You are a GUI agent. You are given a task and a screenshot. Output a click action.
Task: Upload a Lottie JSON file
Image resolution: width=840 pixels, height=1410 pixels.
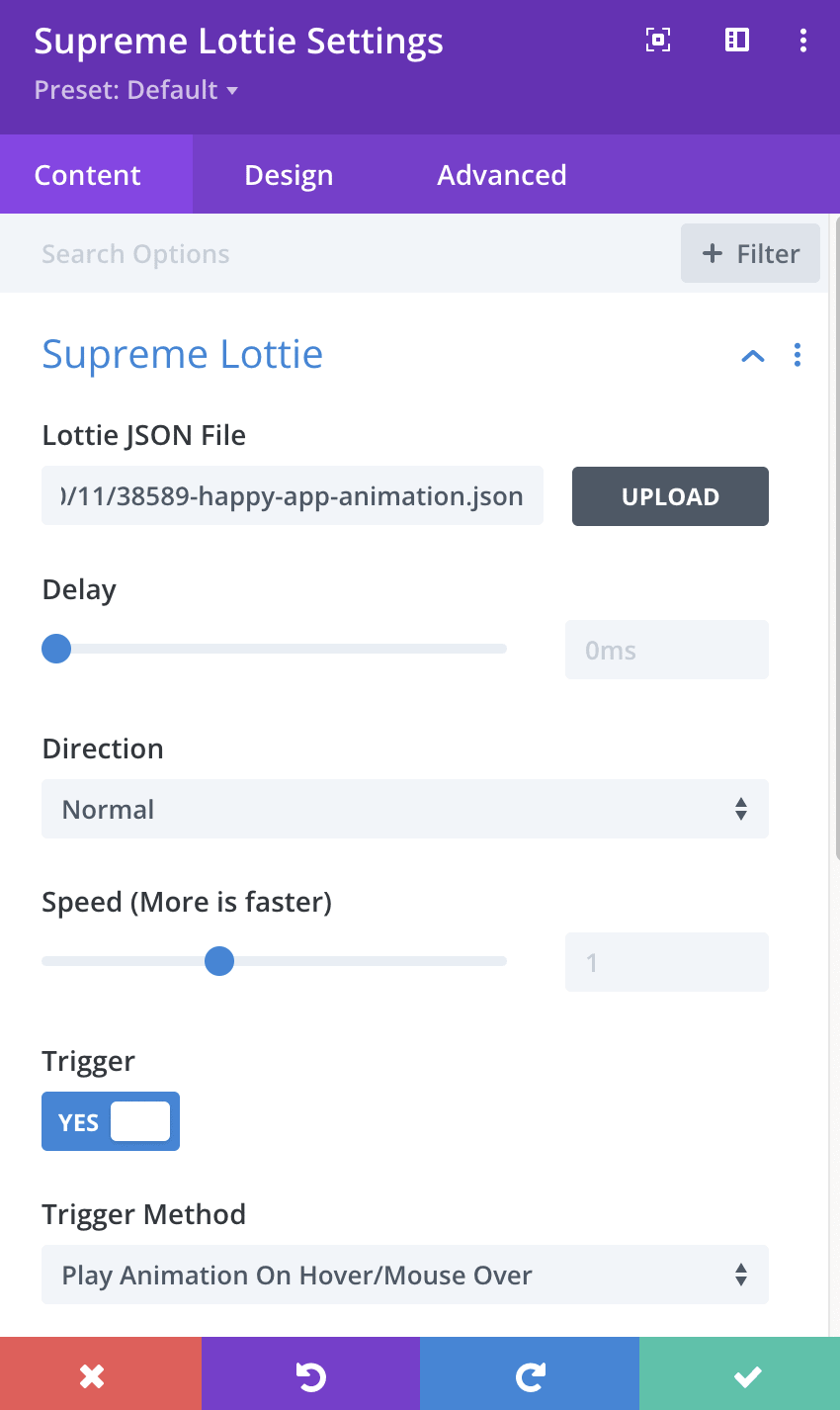pos(670,496)
